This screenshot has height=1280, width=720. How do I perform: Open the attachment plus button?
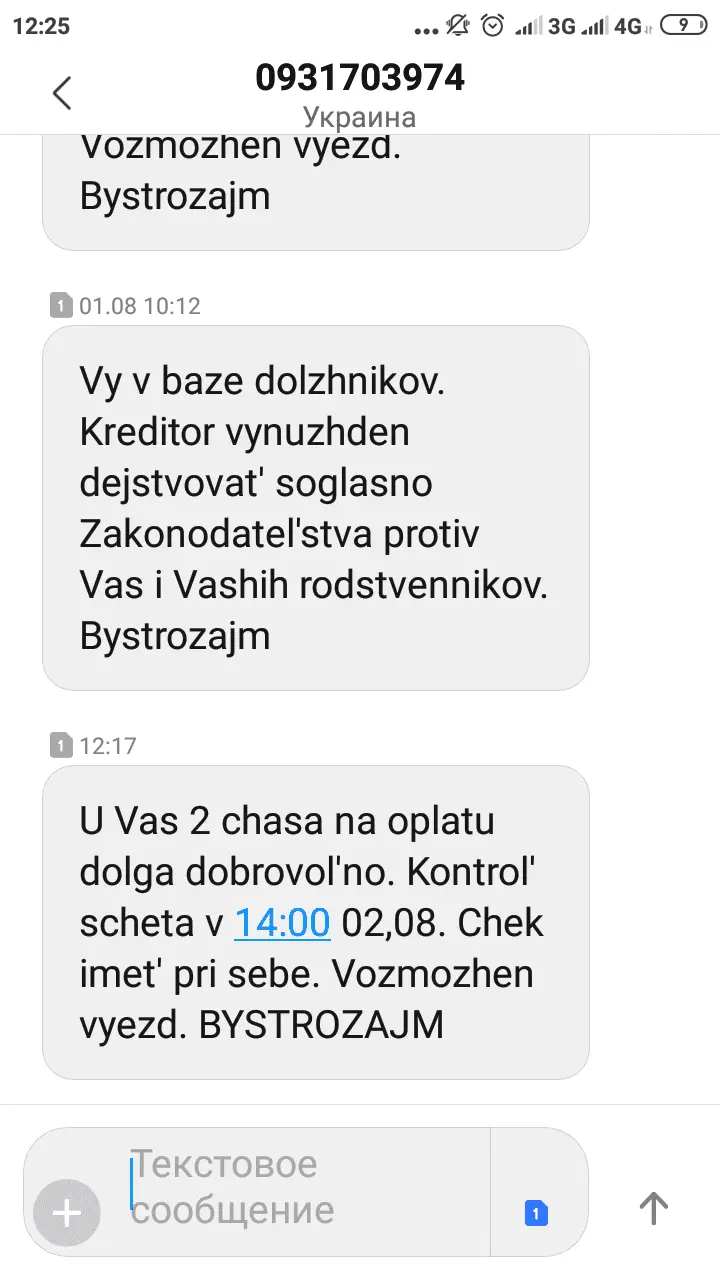tap(67, 1214)
